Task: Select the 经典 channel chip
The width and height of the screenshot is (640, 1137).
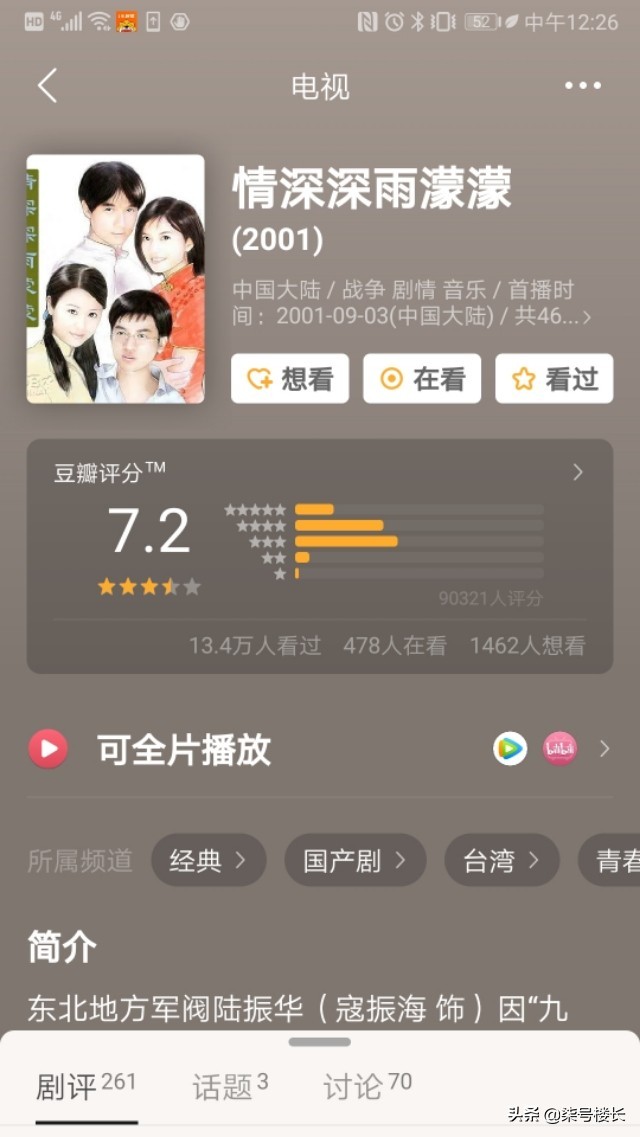Action: (x=208, y=860)
